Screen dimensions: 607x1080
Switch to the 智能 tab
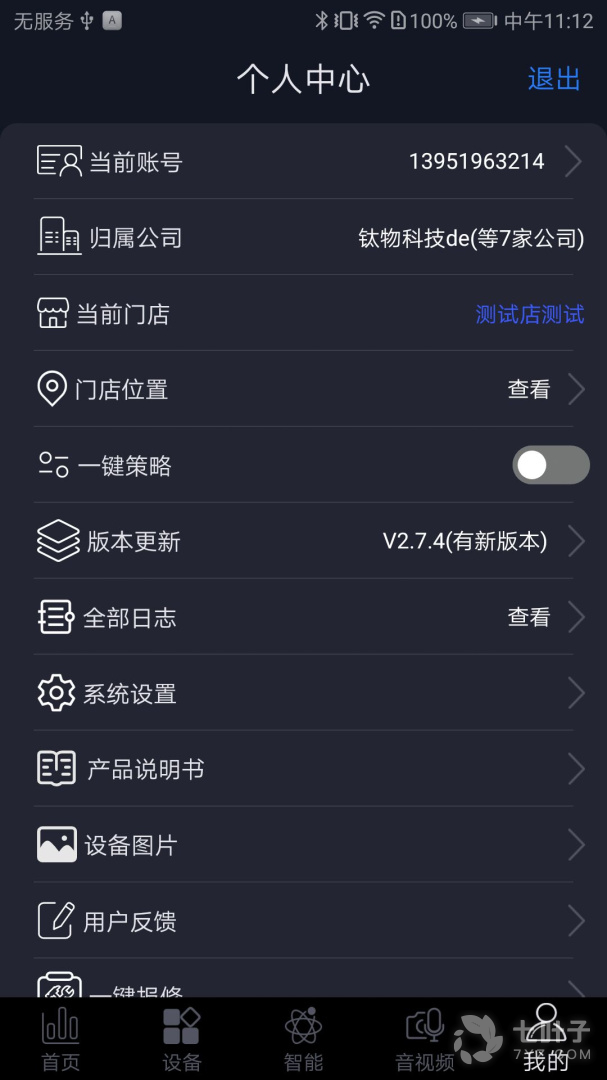tap(303, 1039)
